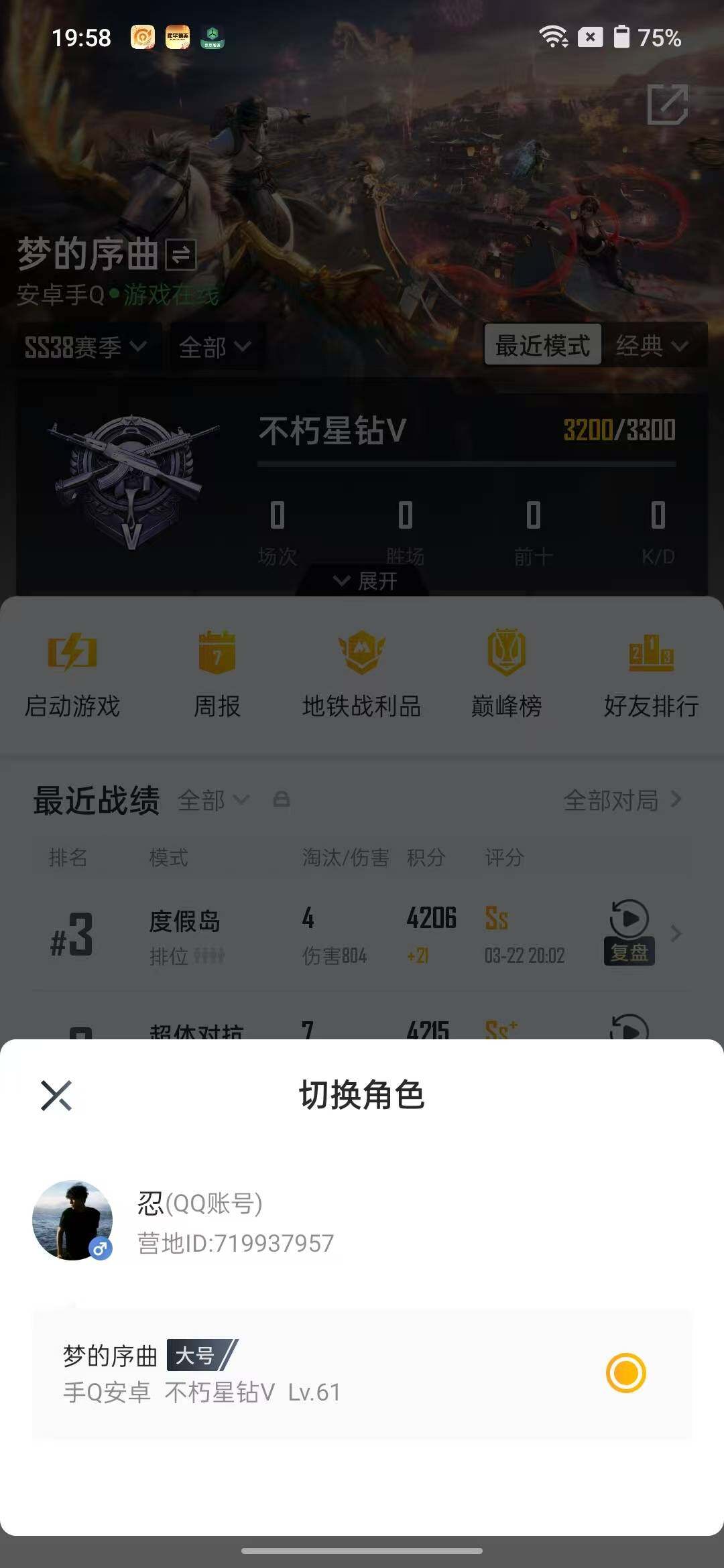Toggle the 最近模式 mode view
This screenshot has height=1568, width=724.
pyautogui.click(x=544, y=346)
